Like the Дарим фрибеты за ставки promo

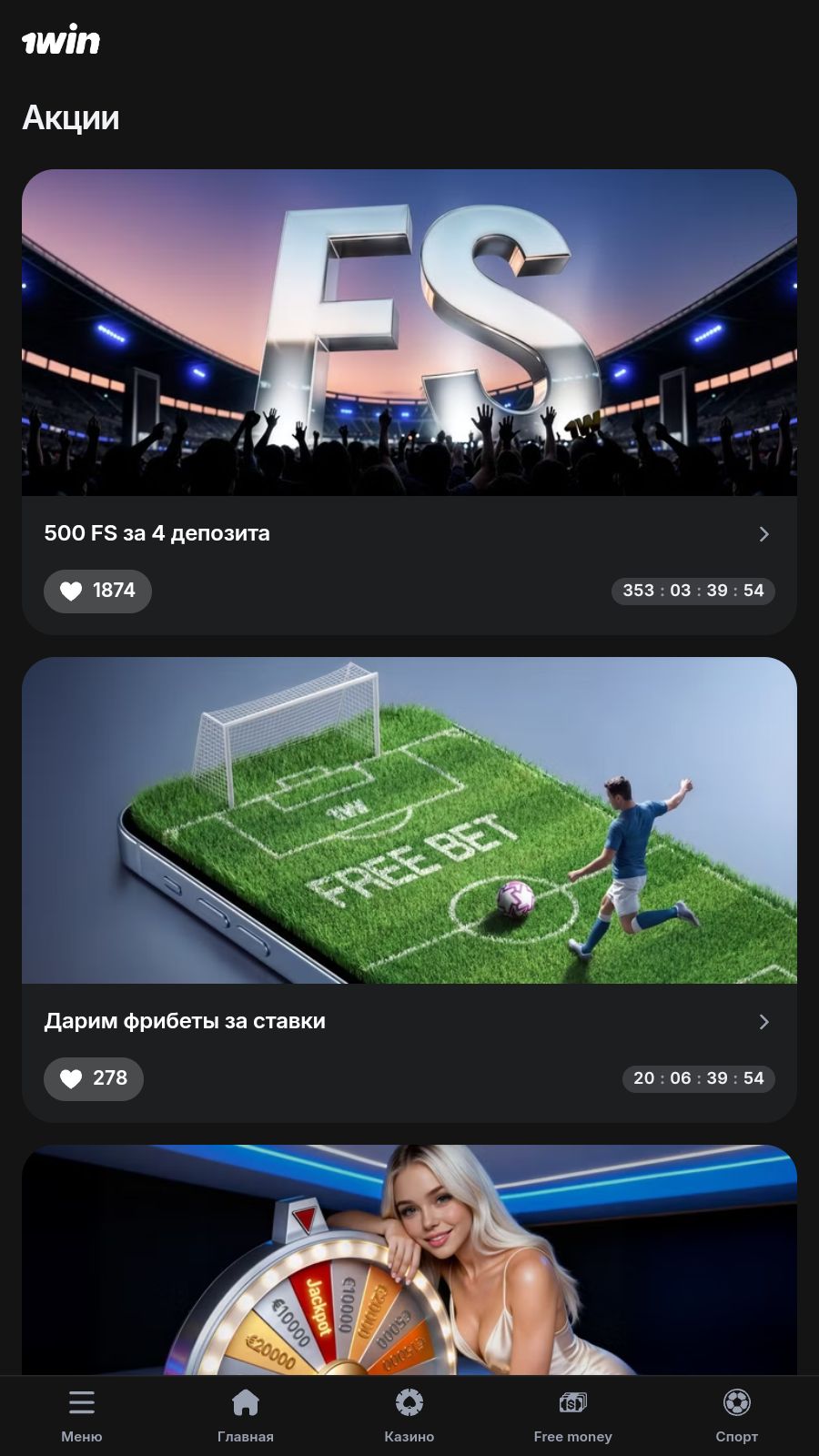coord(94,1078)
